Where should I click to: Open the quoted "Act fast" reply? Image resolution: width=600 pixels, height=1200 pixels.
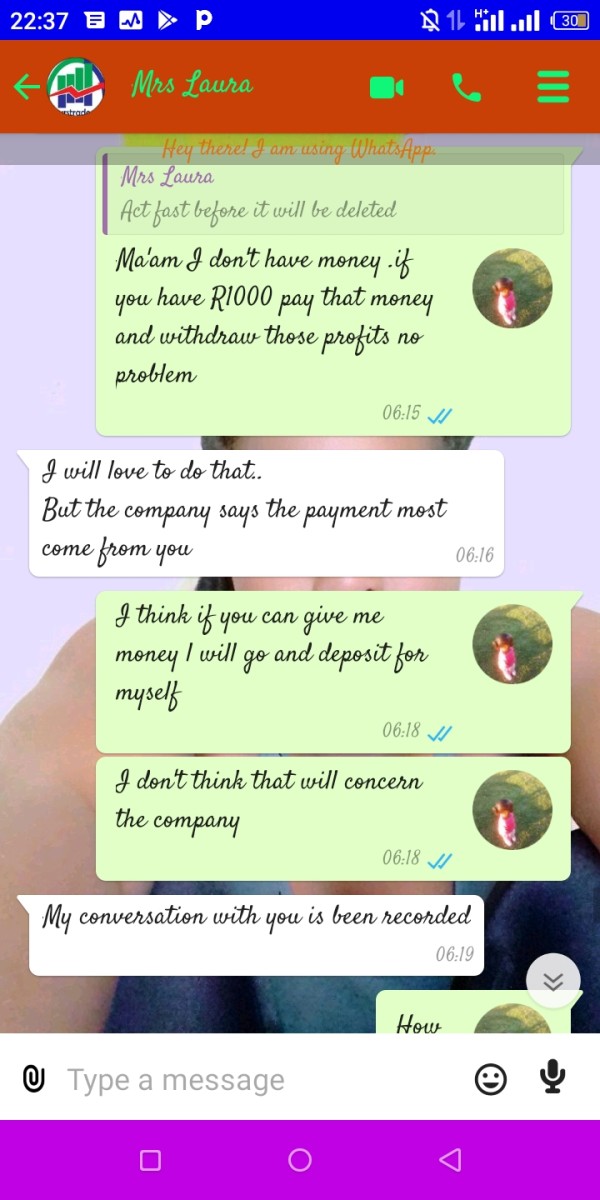coord(333,194)
